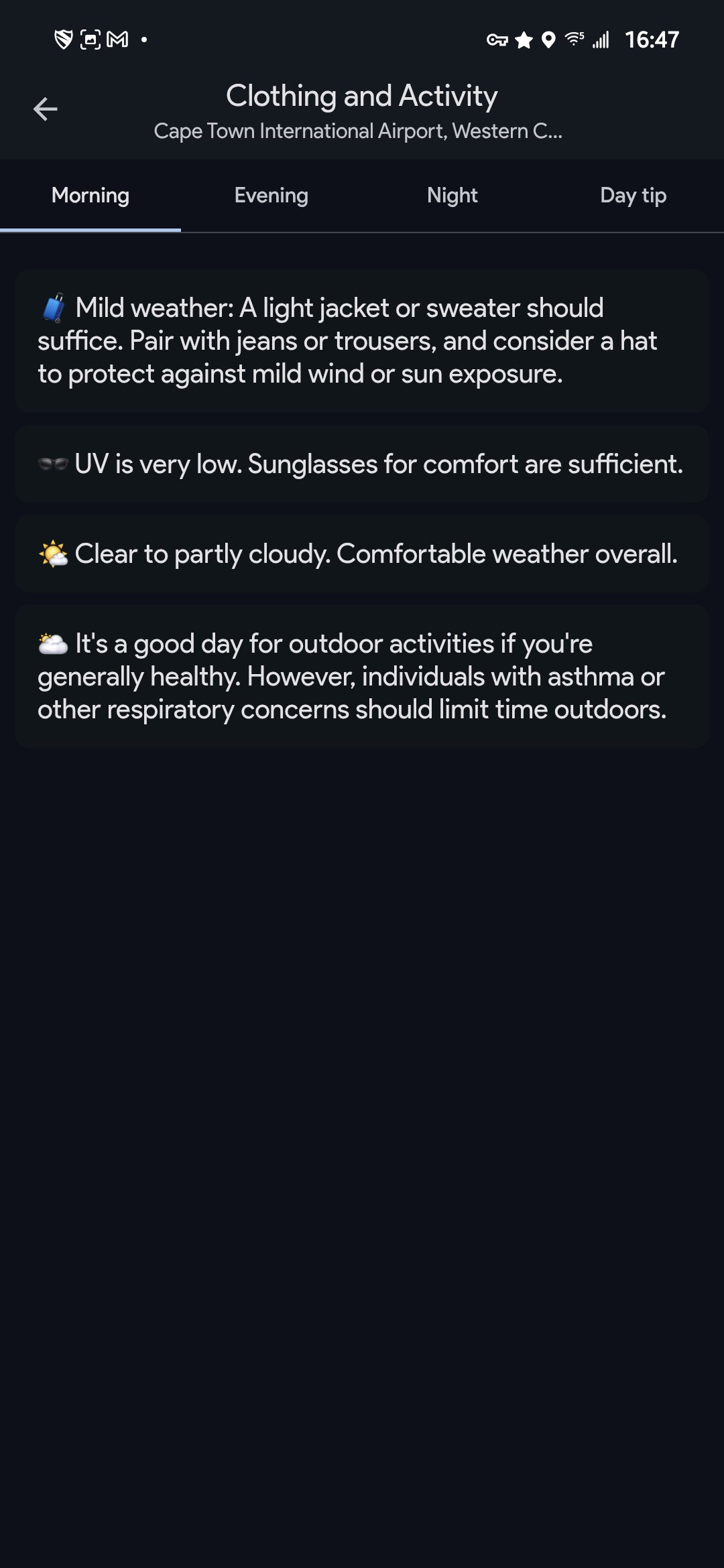Go back using the top arrow
This screenshot has height=1568, width=724.
pyautogui.click(x=45, y=109)
